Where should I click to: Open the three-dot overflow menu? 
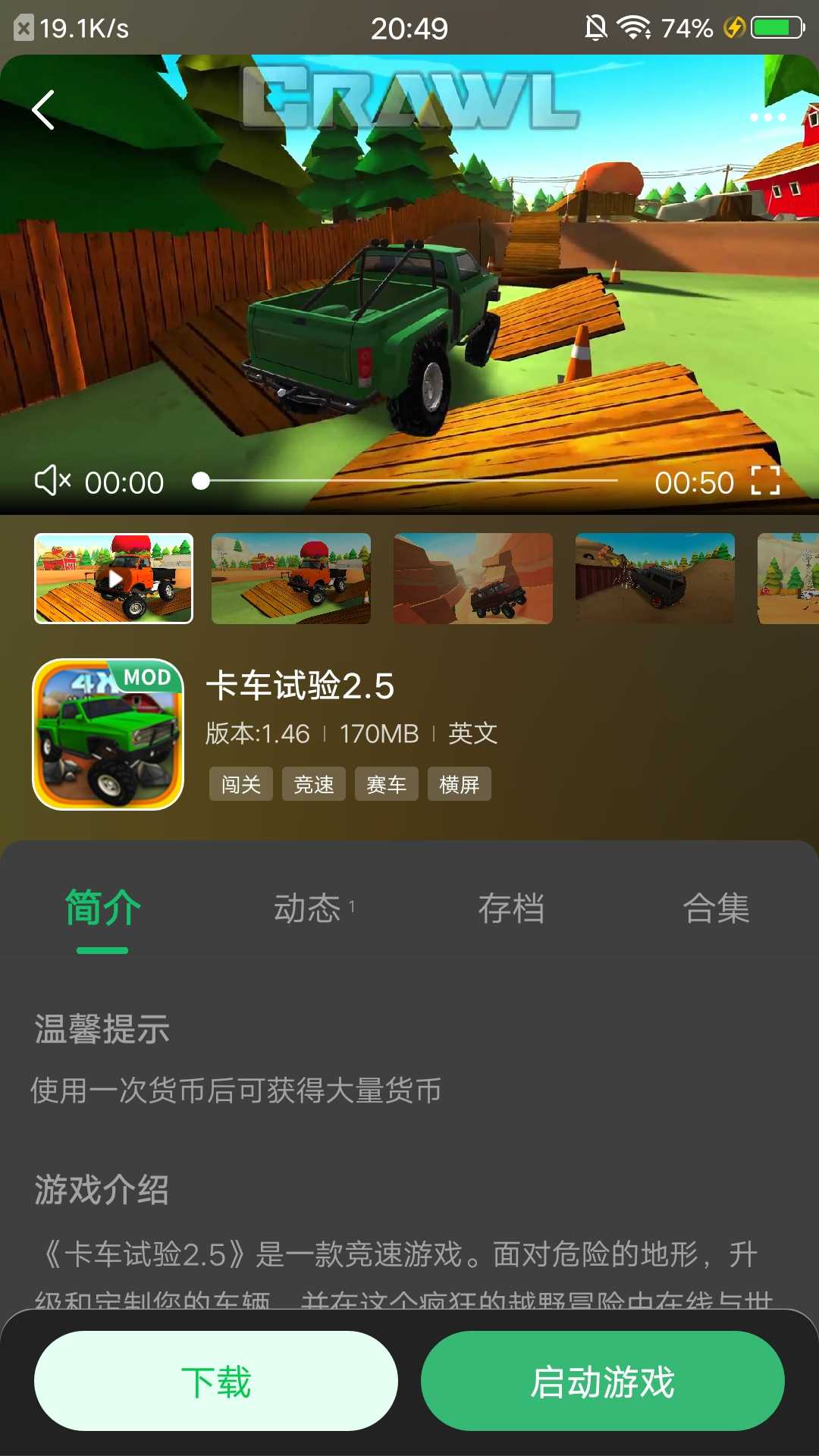(x=767, y=117)
